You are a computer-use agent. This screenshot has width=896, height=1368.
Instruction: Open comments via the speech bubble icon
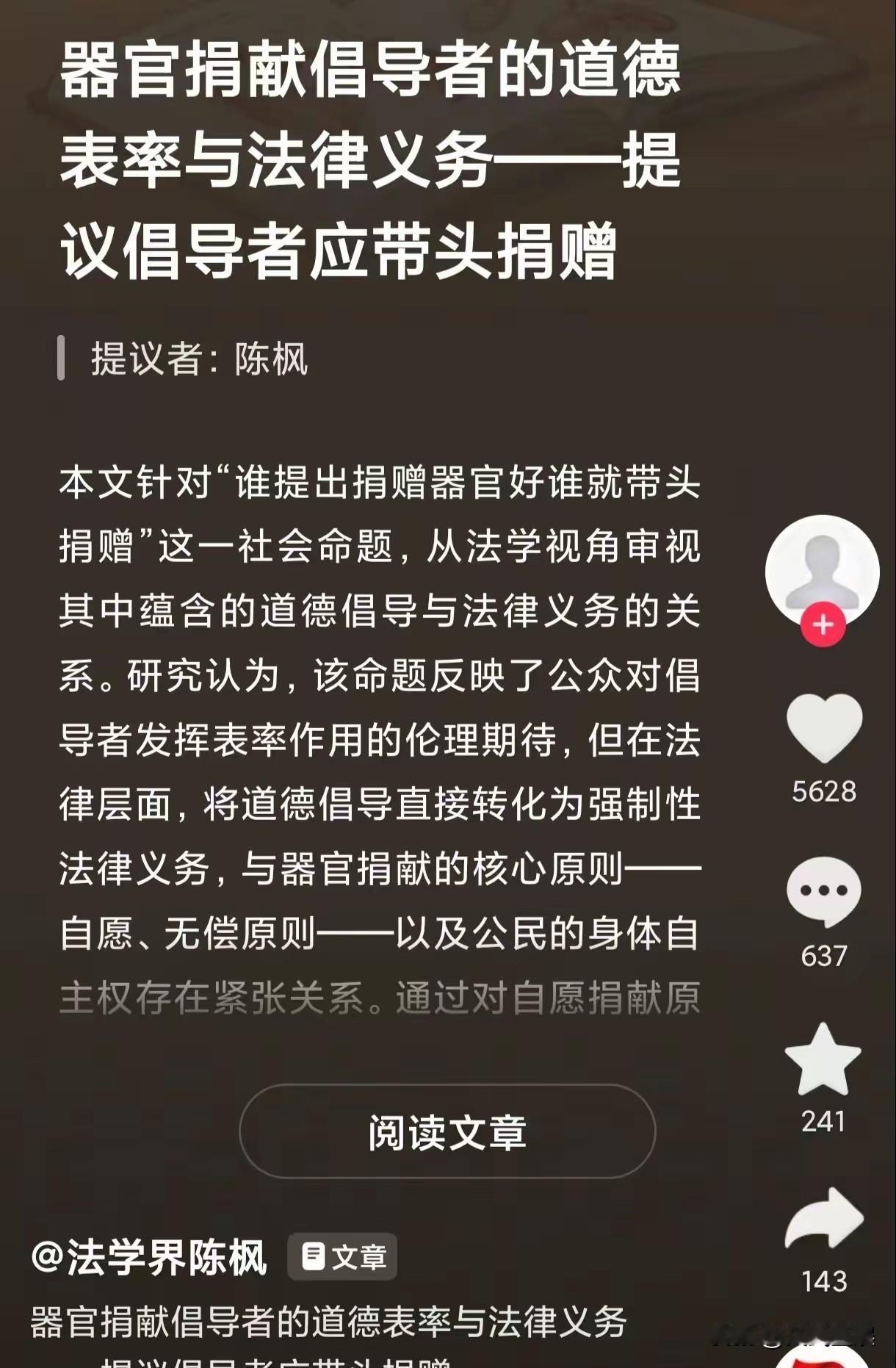coord(824,890)
